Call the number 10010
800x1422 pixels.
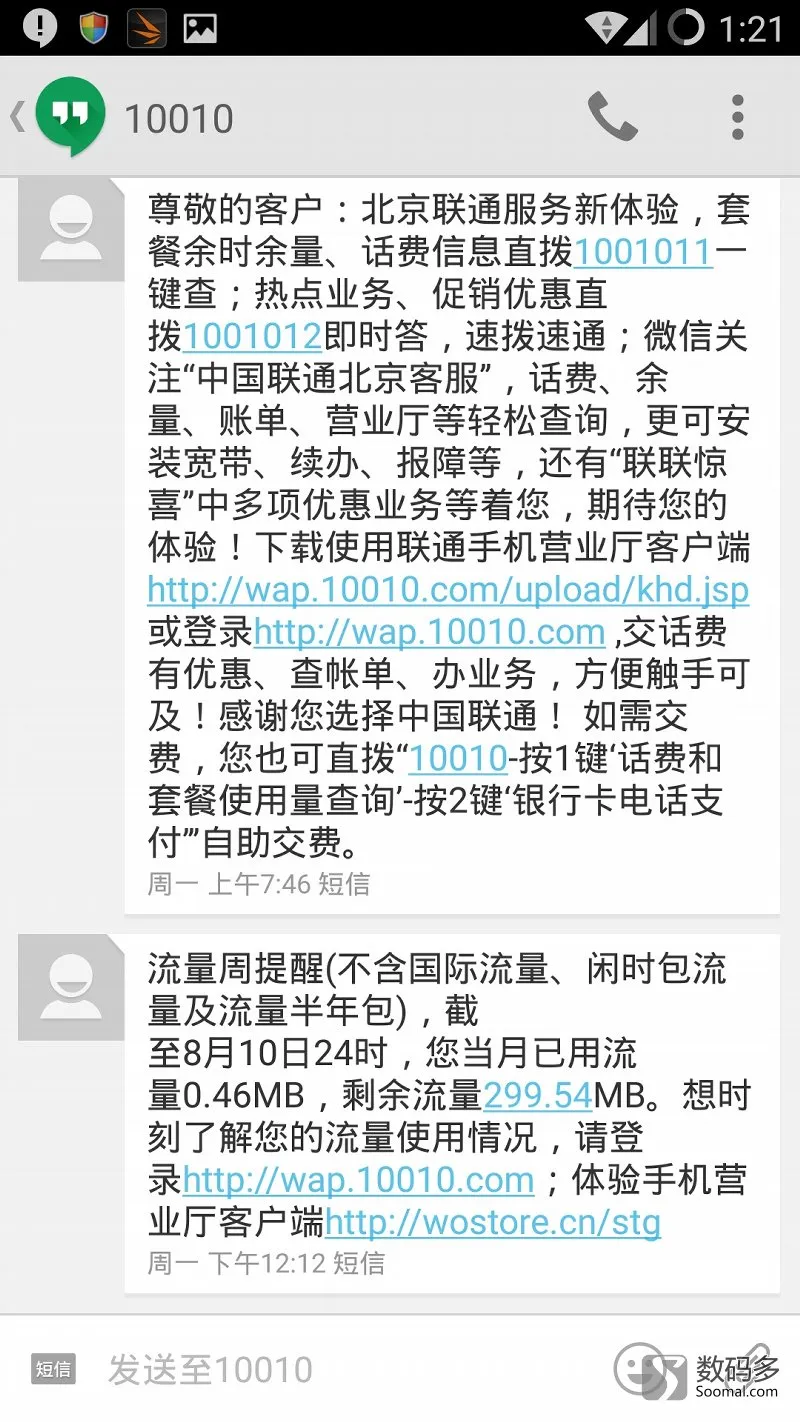(x=612, y=118)
